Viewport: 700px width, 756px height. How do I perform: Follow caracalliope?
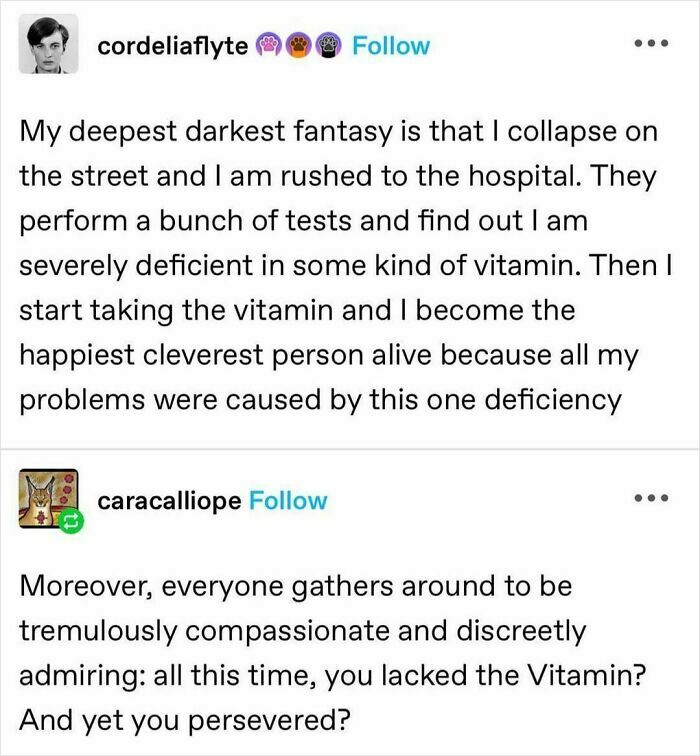(x=287, y=500)
